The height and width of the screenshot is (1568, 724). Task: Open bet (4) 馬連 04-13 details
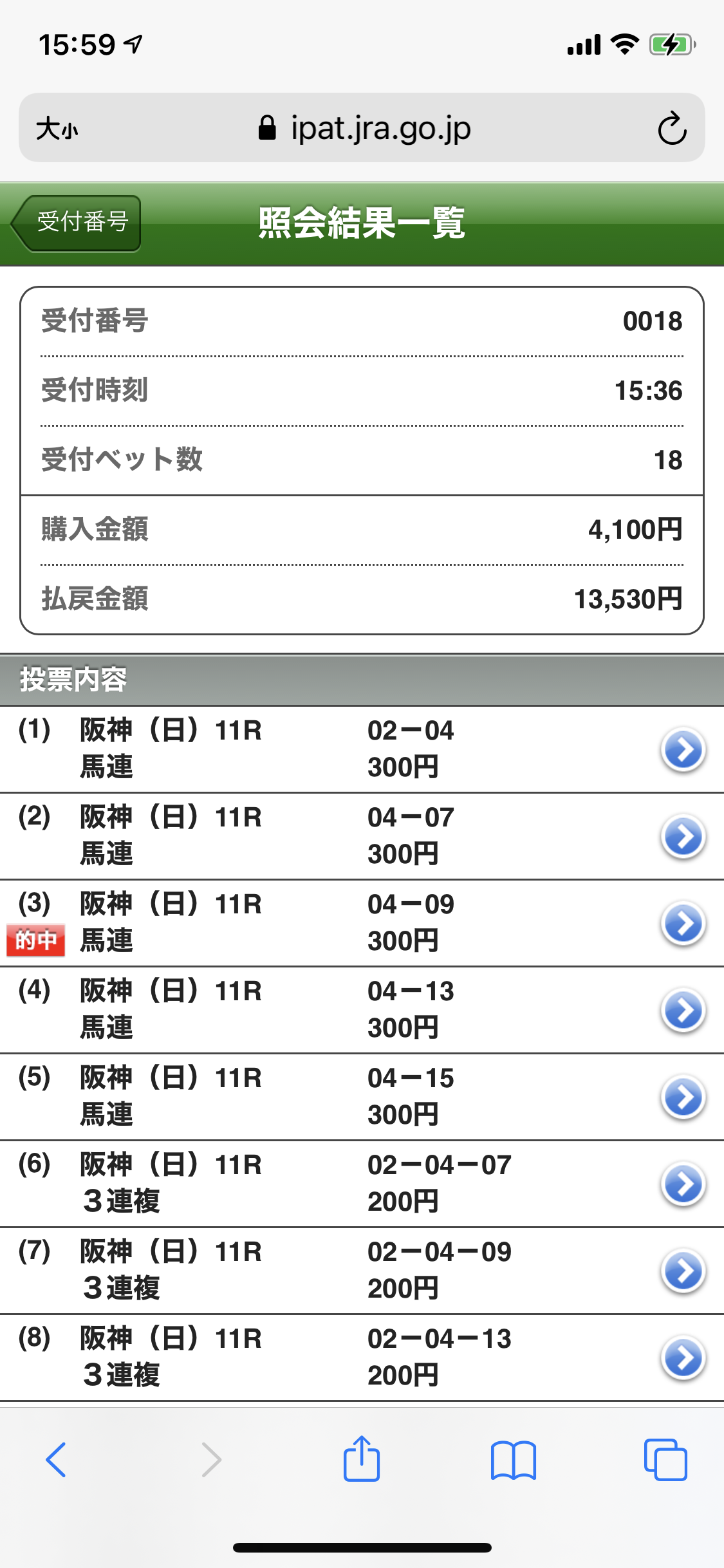pos(683,1011)
